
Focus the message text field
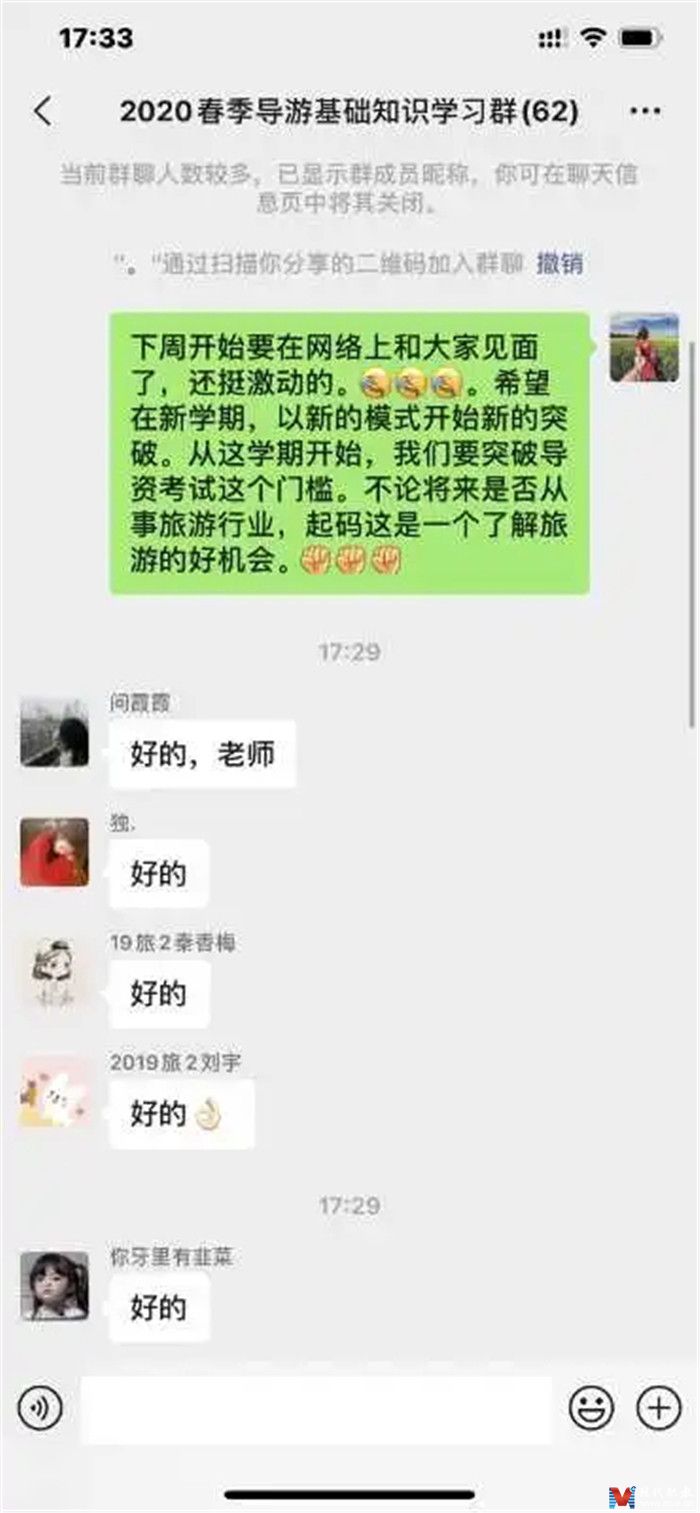tap(315, 1409)
